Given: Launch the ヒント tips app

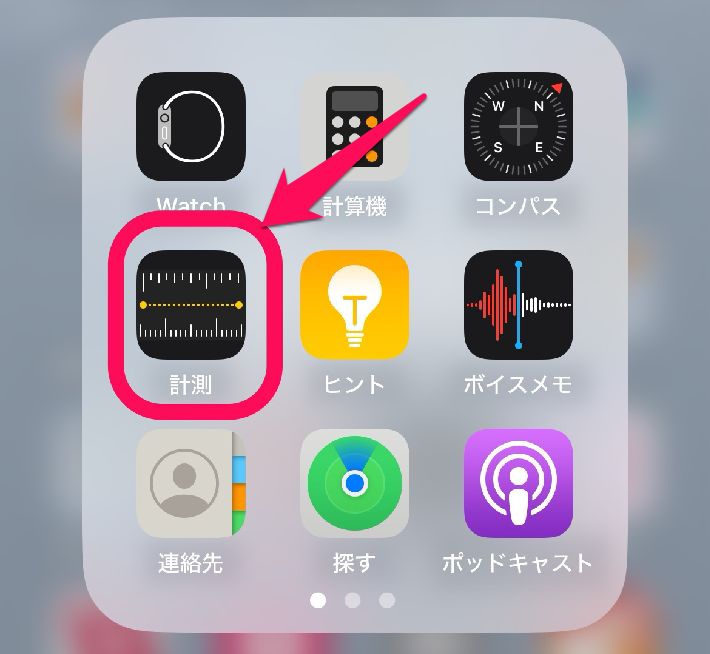Looking at the screenshot, I should (354, 304).
